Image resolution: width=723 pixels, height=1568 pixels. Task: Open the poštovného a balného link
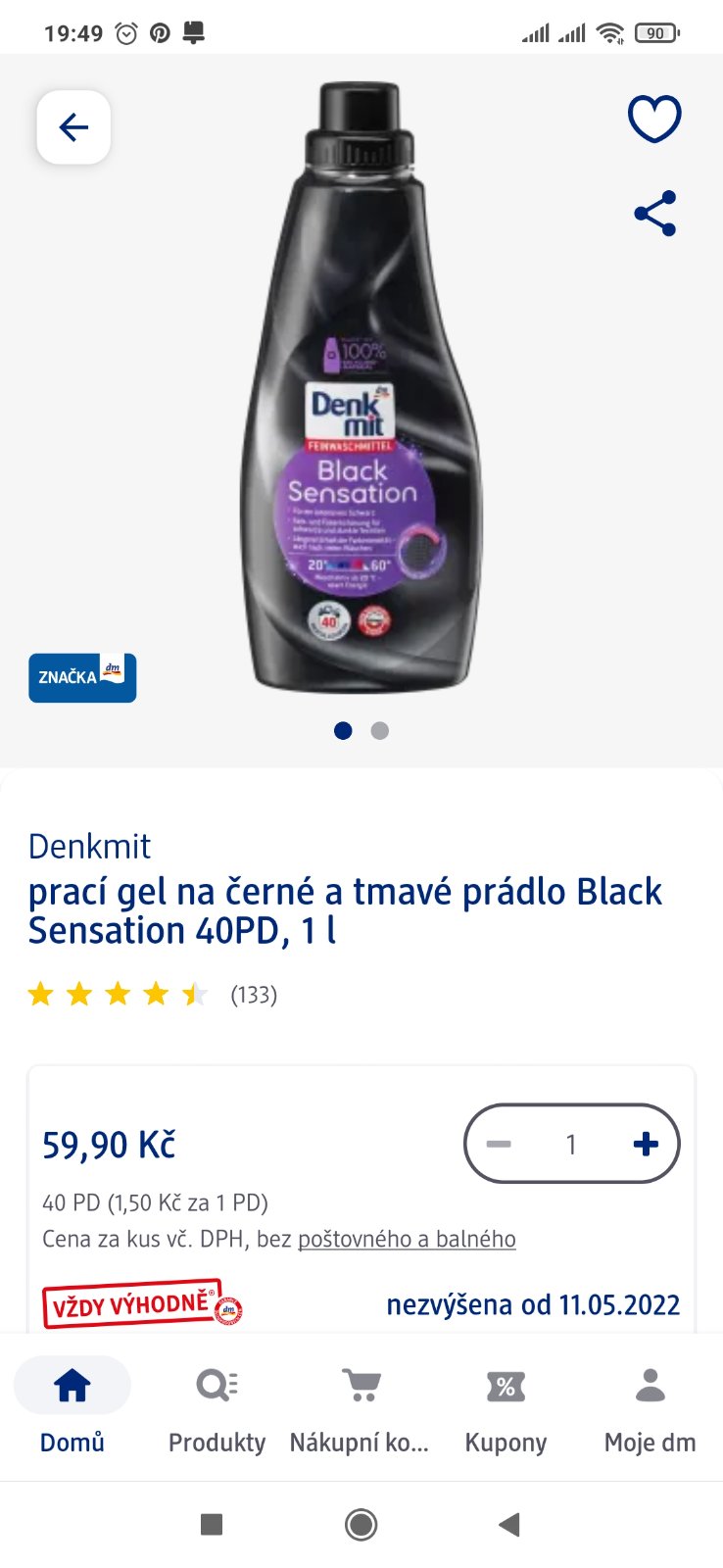[407, 1239]
